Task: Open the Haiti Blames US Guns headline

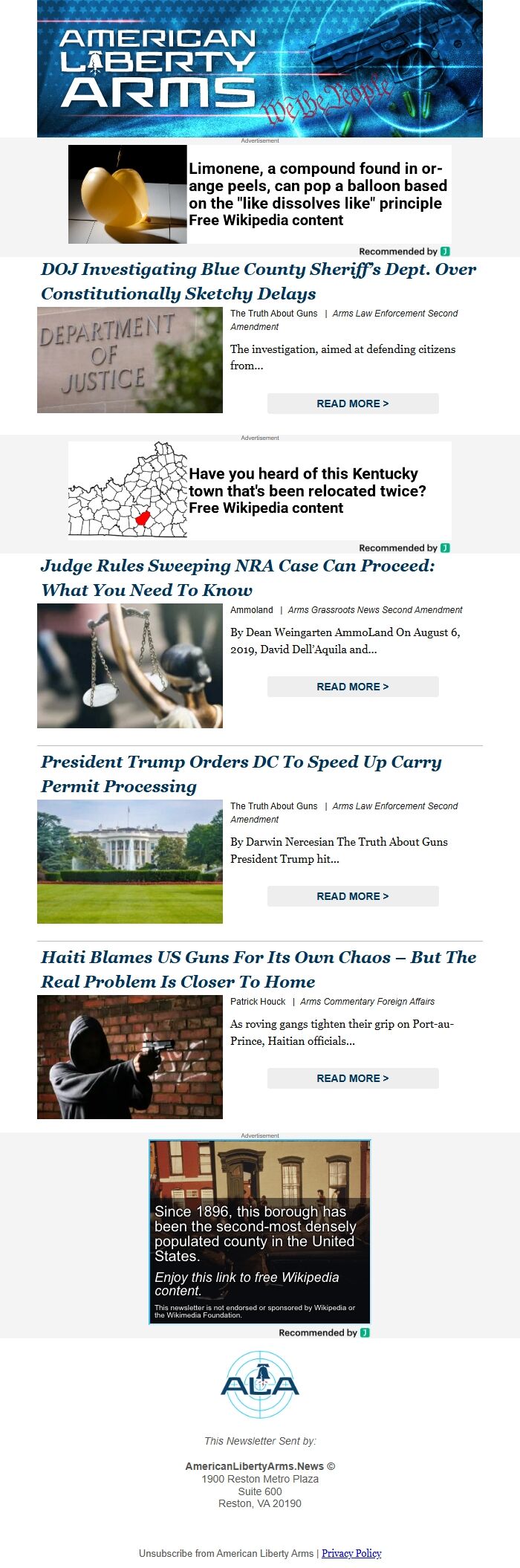Action: [258, 969]
